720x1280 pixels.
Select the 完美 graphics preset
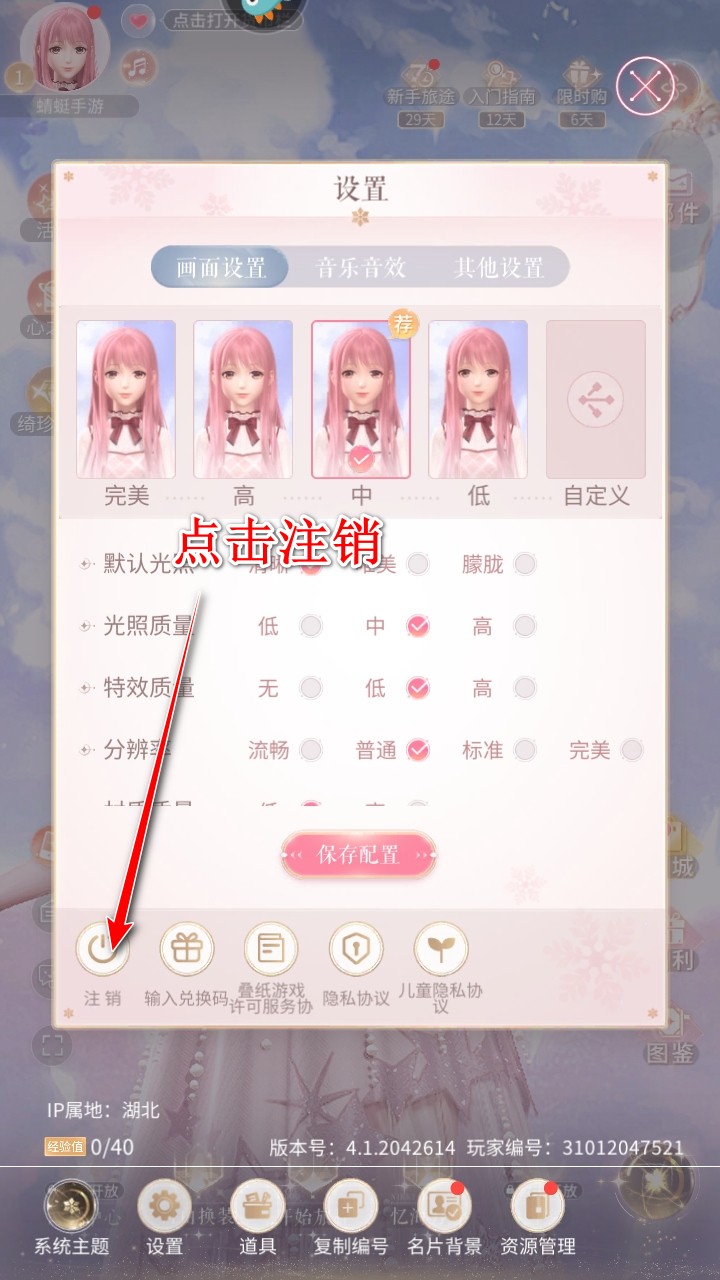point(126,400)
